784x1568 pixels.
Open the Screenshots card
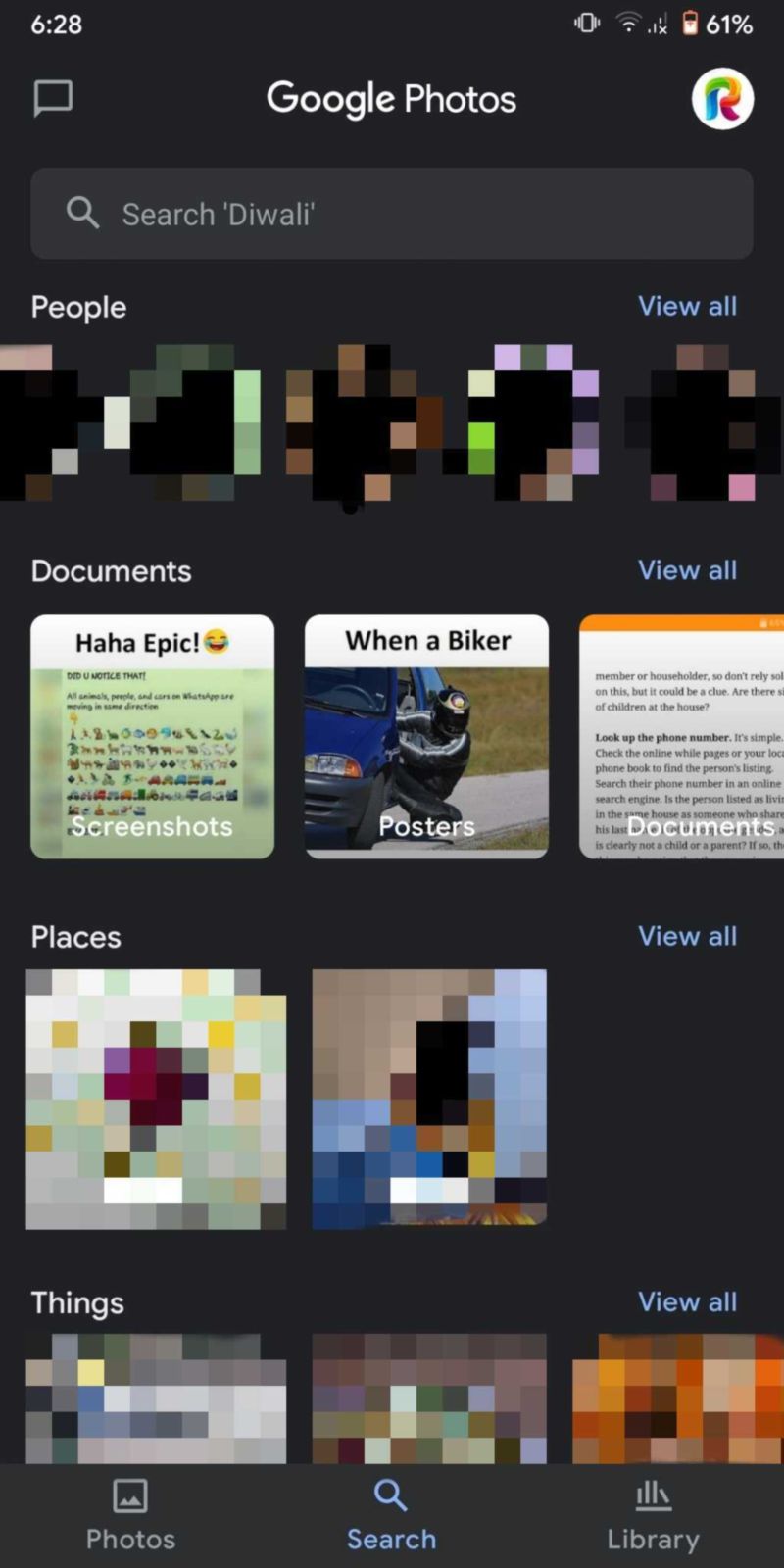pos(153,737)
